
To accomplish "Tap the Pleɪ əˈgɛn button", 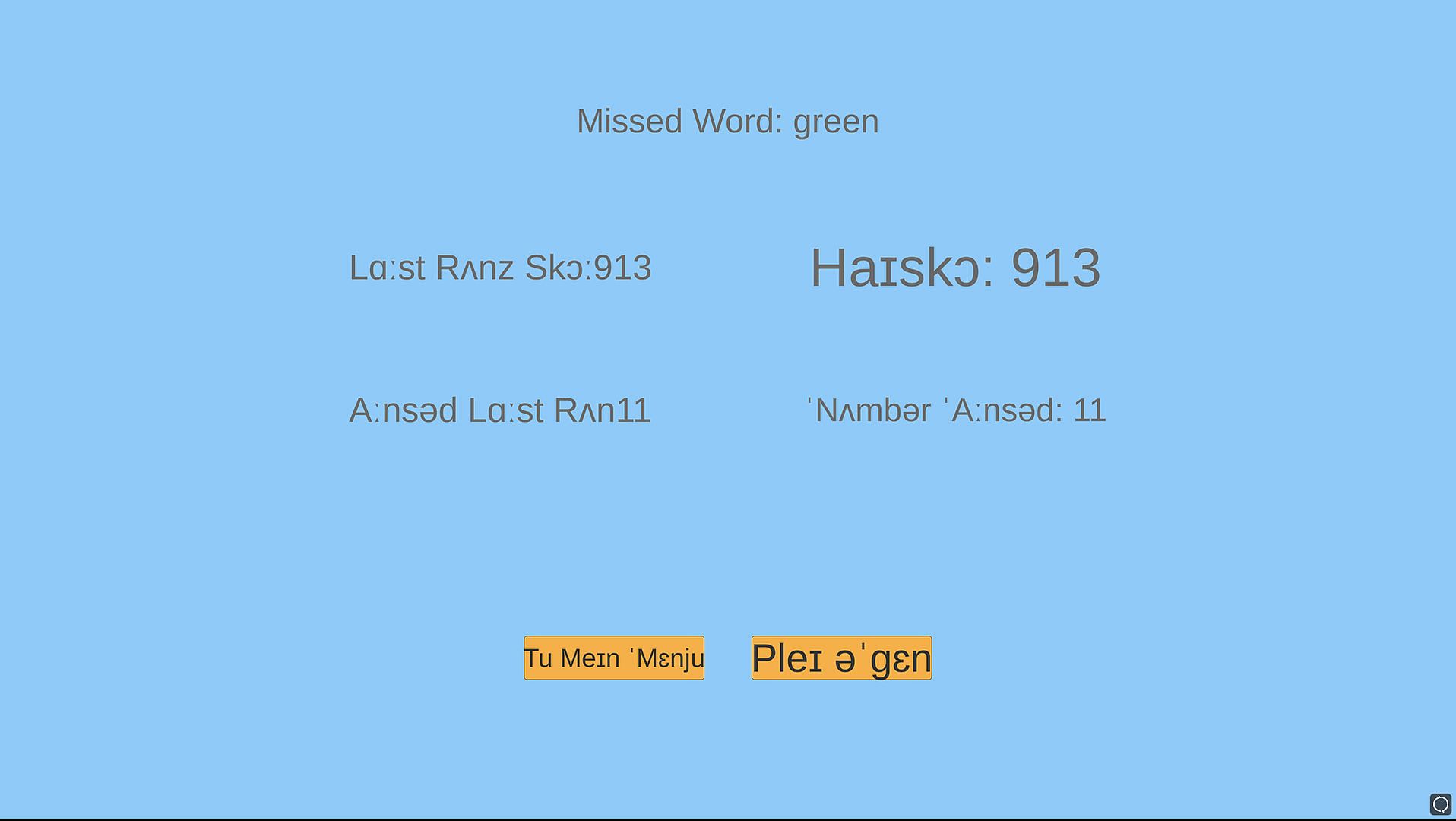I will pos(841,658).
